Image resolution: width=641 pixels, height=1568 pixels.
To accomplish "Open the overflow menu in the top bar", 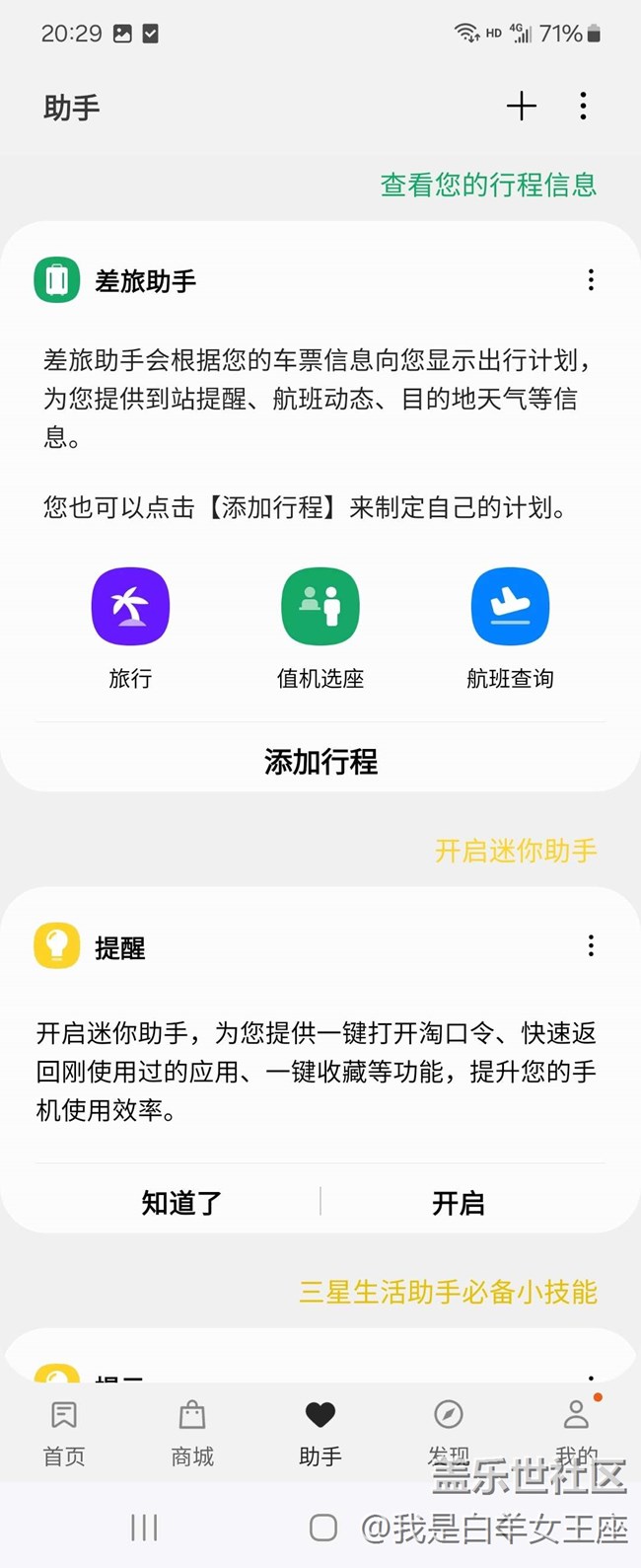I will coord(583,106).
